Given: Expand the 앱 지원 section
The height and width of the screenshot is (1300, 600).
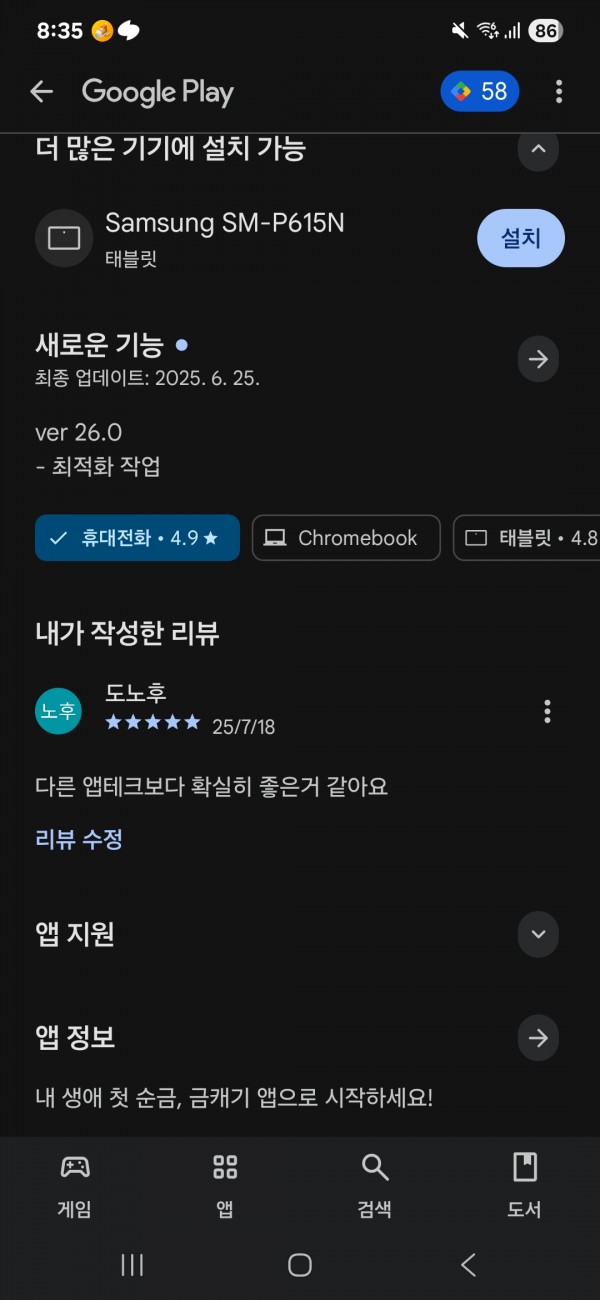Looking at the screenshot, I should point(538,934).
